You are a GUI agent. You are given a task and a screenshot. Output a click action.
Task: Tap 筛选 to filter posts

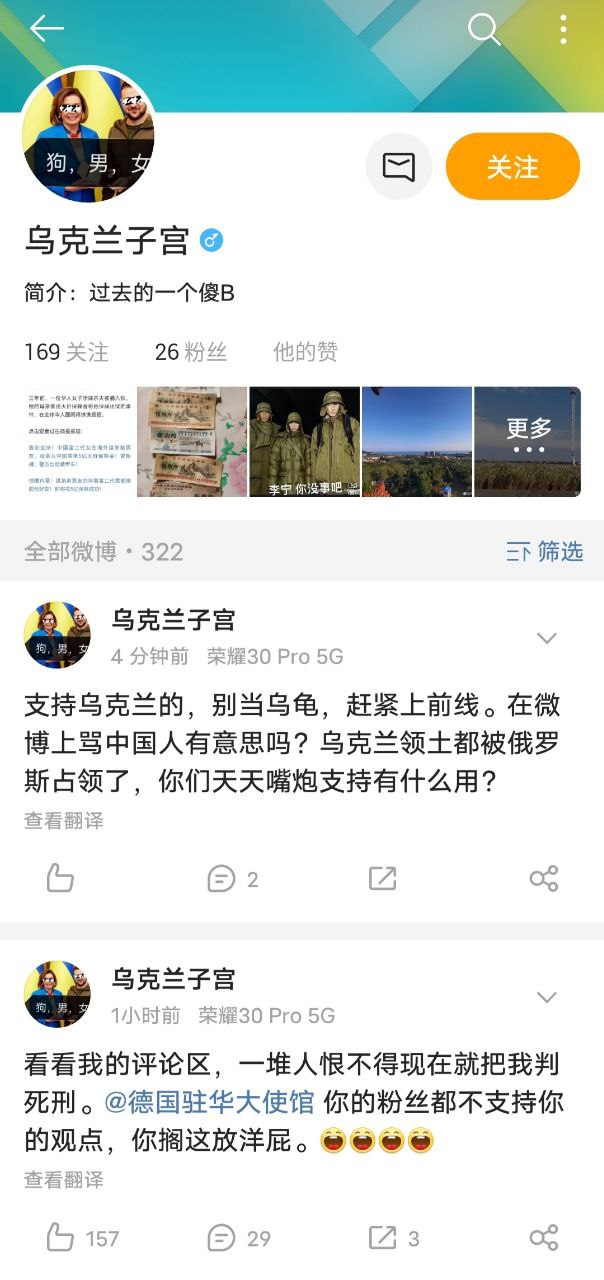pyautogui.click(x=545, y=551)
